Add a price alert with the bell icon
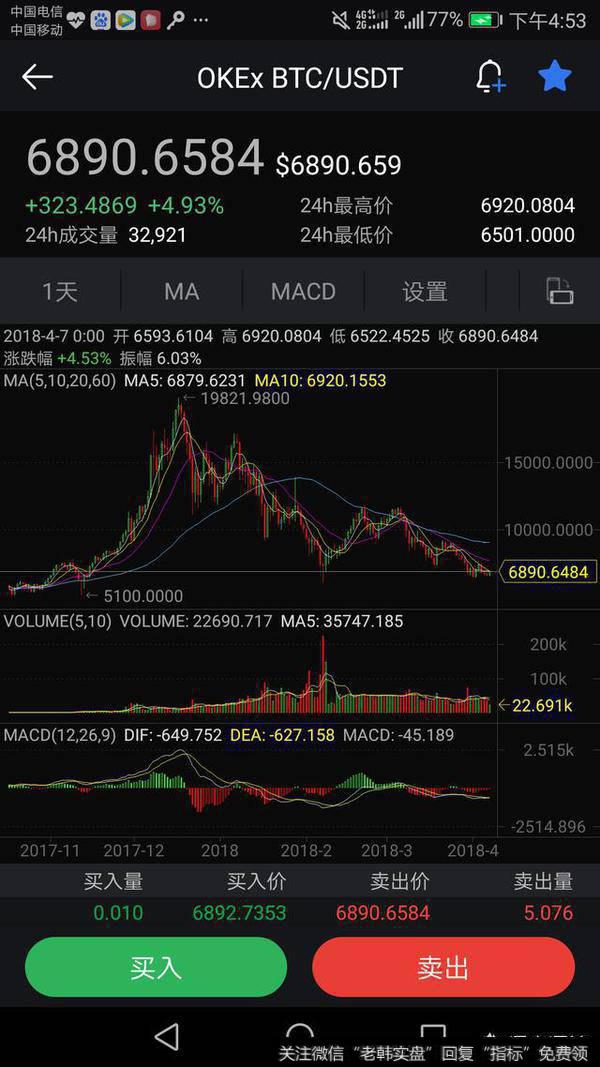 click(490, 77)
